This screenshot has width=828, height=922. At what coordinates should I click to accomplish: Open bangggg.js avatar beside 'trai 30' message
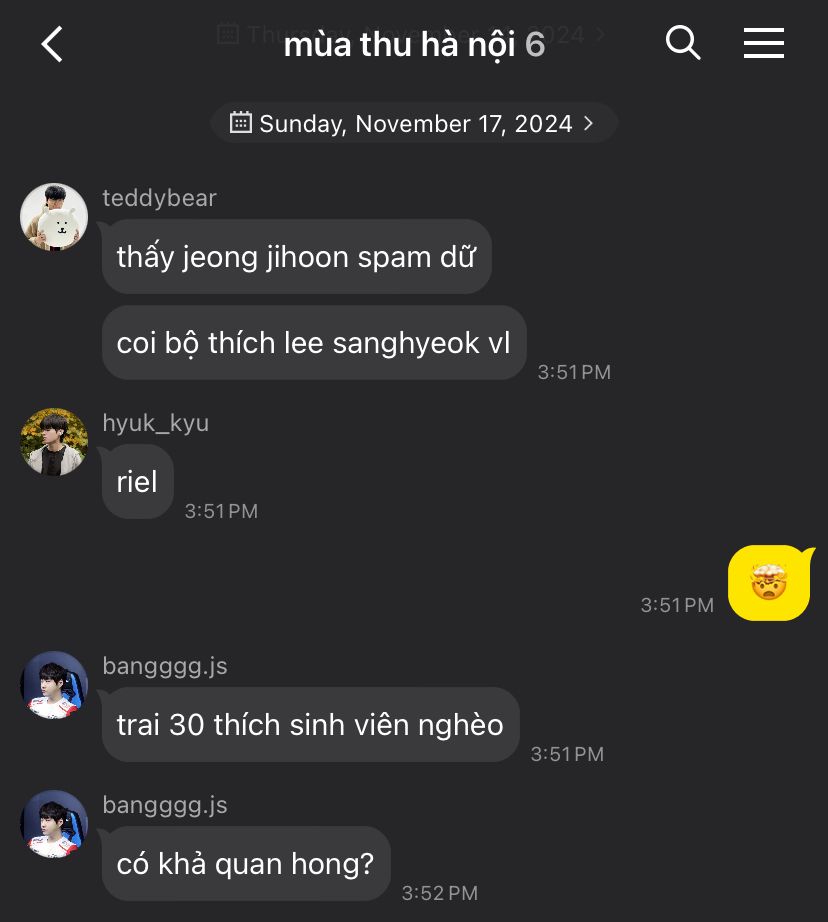[x=54, y=685]
